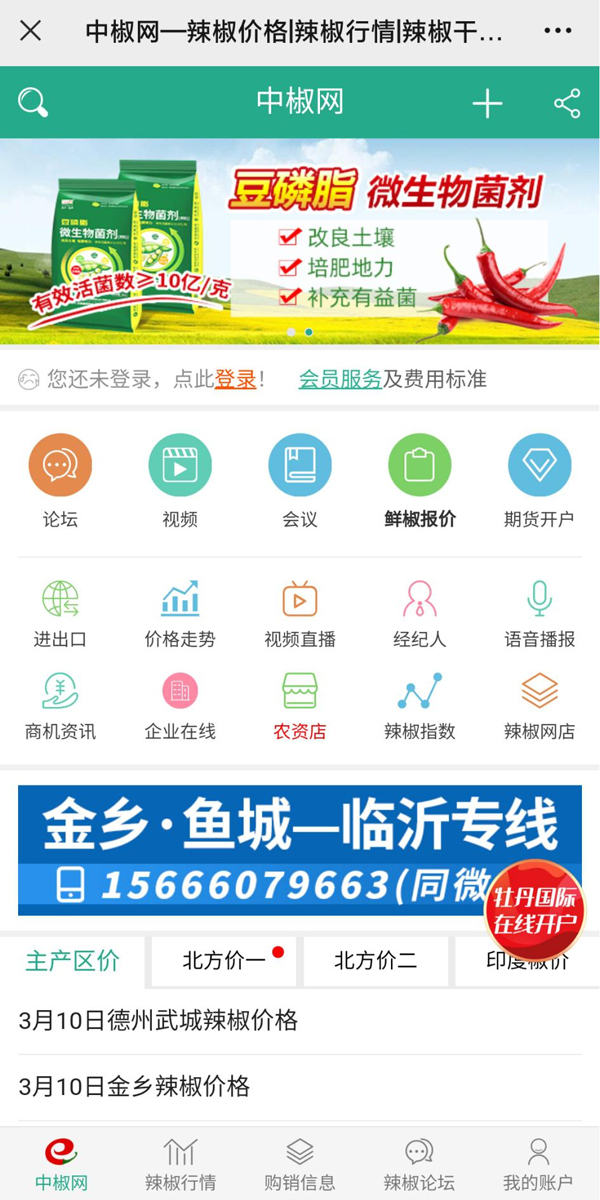The width and height of the screenshot is (600, 1200).
Task: Open 我的账户 bottom tab
Action: point(538,1165)
